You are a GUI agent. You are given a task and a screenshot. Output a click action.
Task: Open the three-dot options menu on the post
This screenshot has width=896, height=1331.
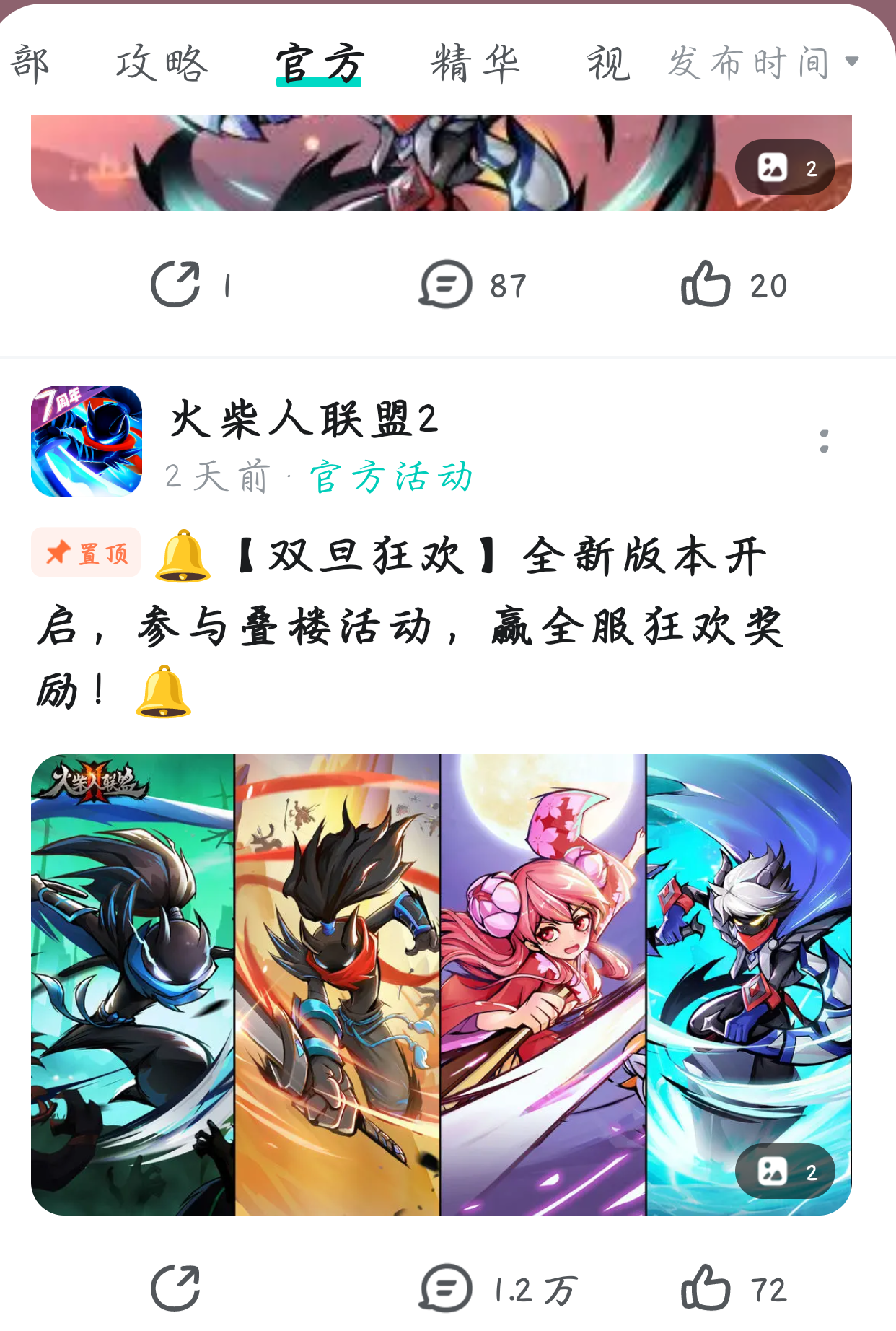[x=825, y=442]
